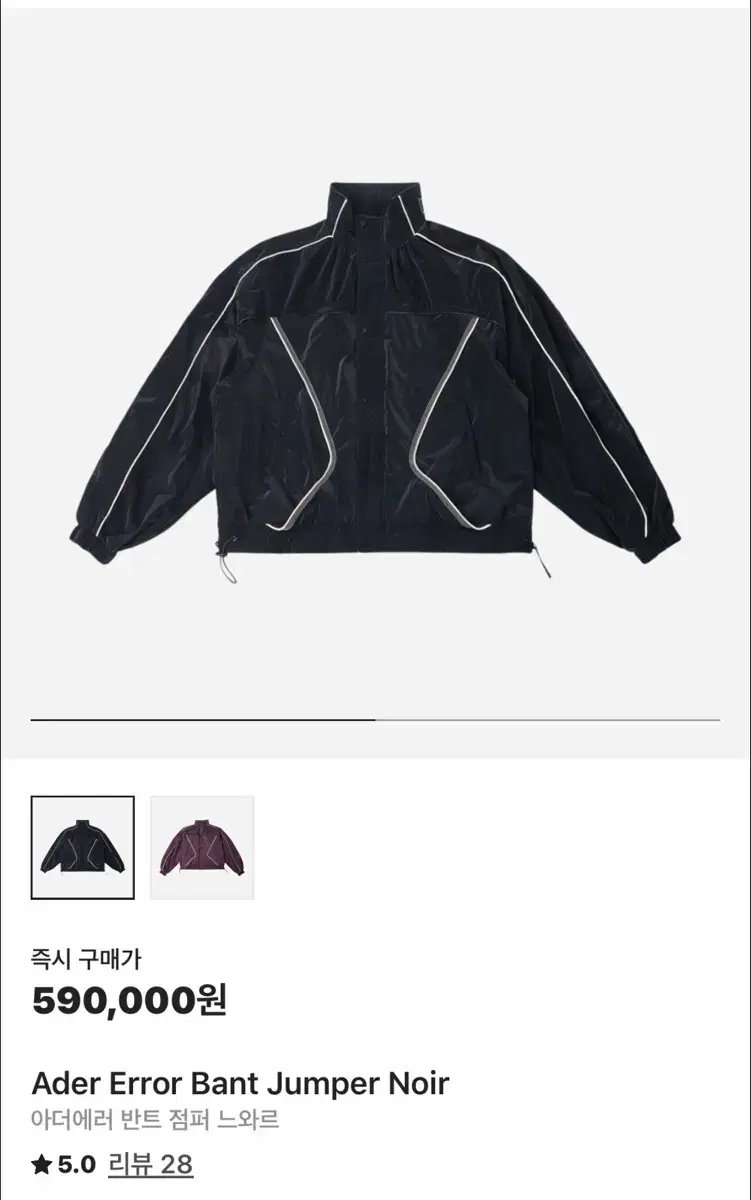Open the main product image of the jacket
This screenshot has height=1200, width=751.
(x=375, y=380)
